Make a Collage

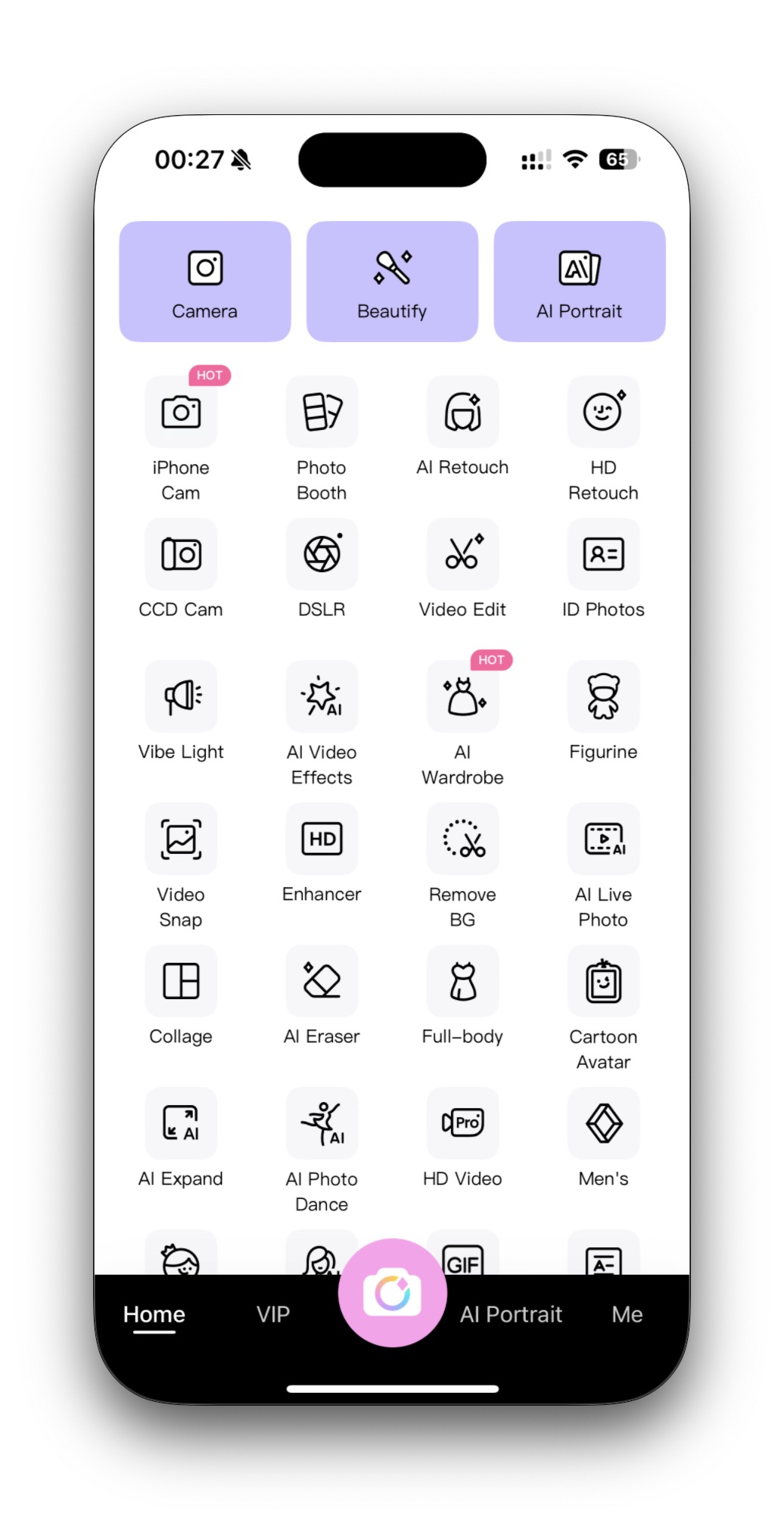pyautogui.click(x=181, y=982)
